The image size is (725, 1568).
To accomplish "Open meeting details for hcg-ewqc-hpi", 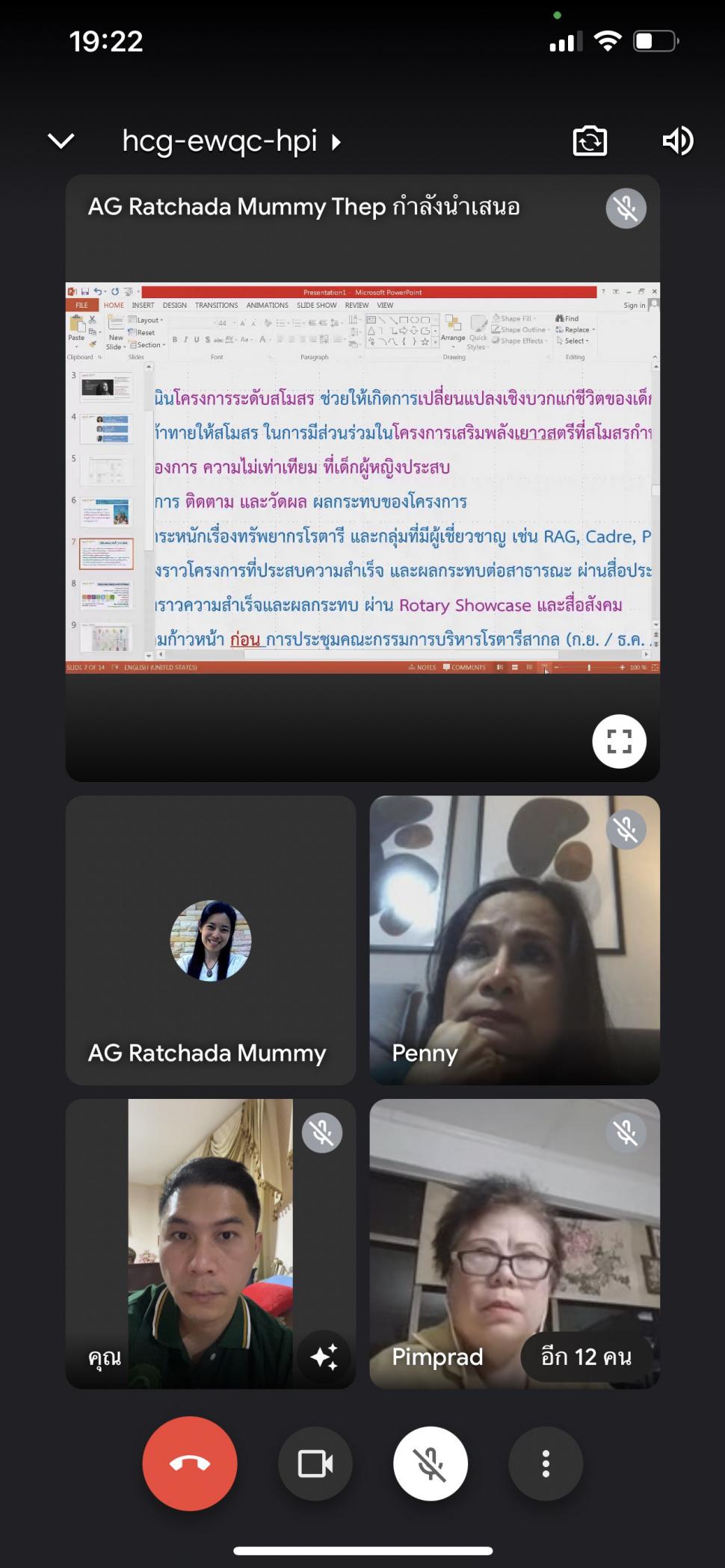I will tap(232, 141).
